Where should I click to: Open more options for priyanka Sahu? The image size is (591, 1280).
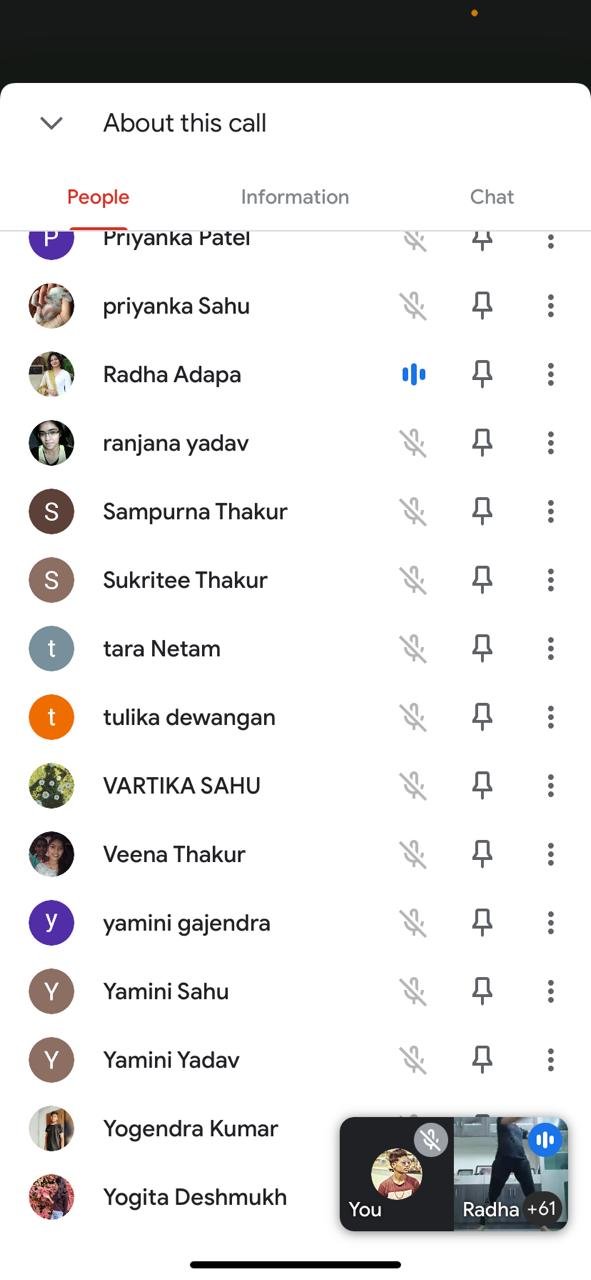(550, 306)
